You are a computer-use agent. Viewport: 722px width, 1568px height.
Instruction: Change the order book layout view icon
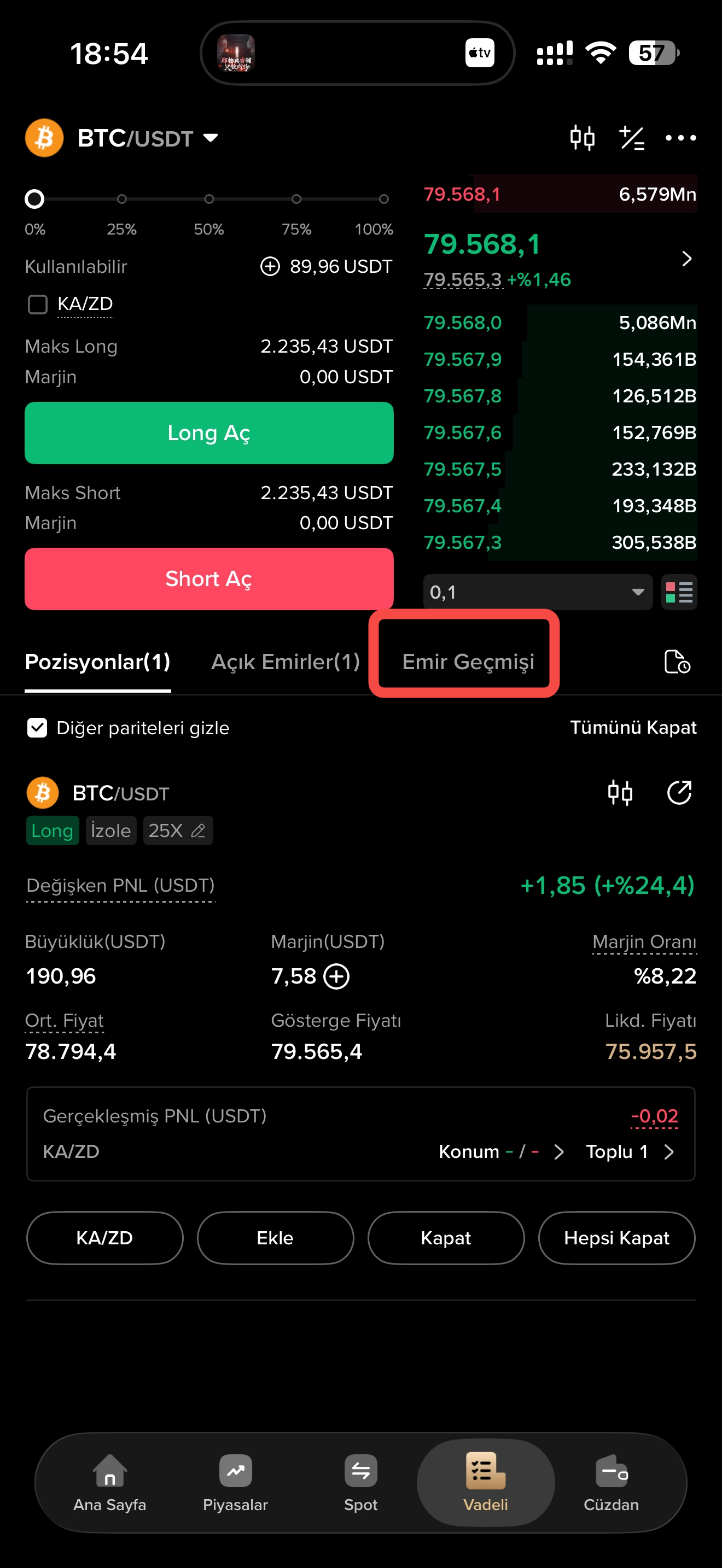pyautogui.click(x=679, y=592)
